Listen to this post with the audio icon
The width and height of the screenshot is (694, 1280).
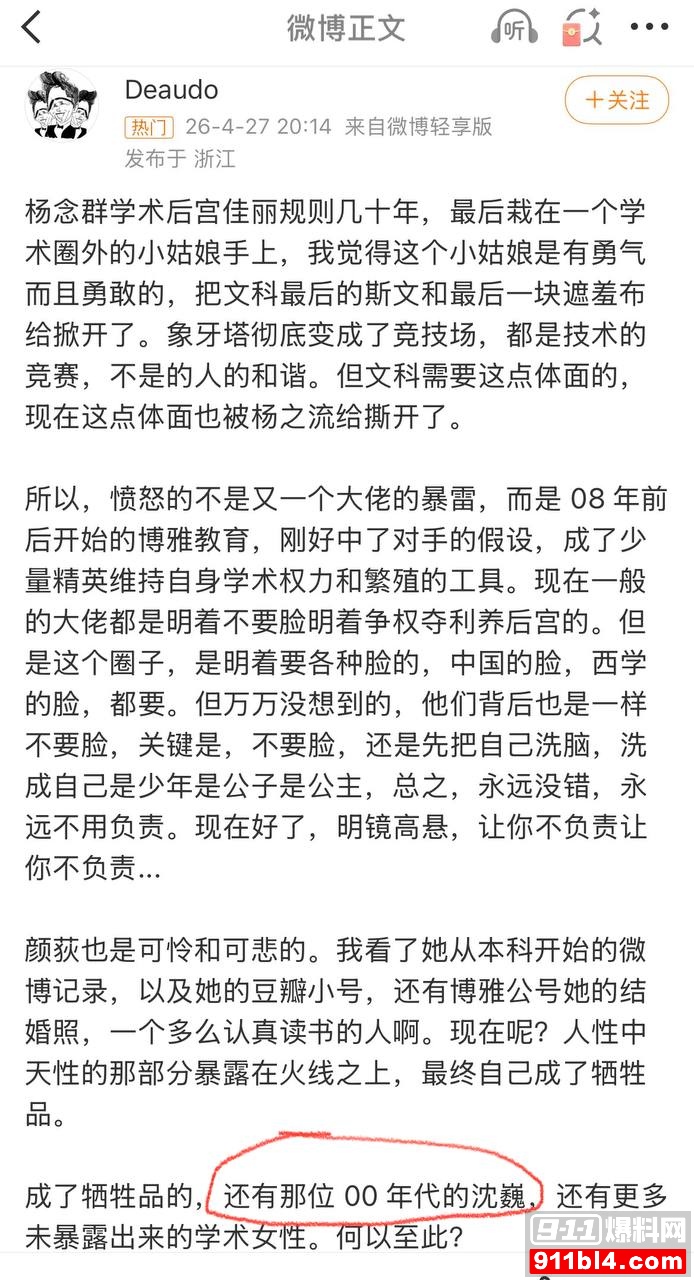tap(514, 28)
